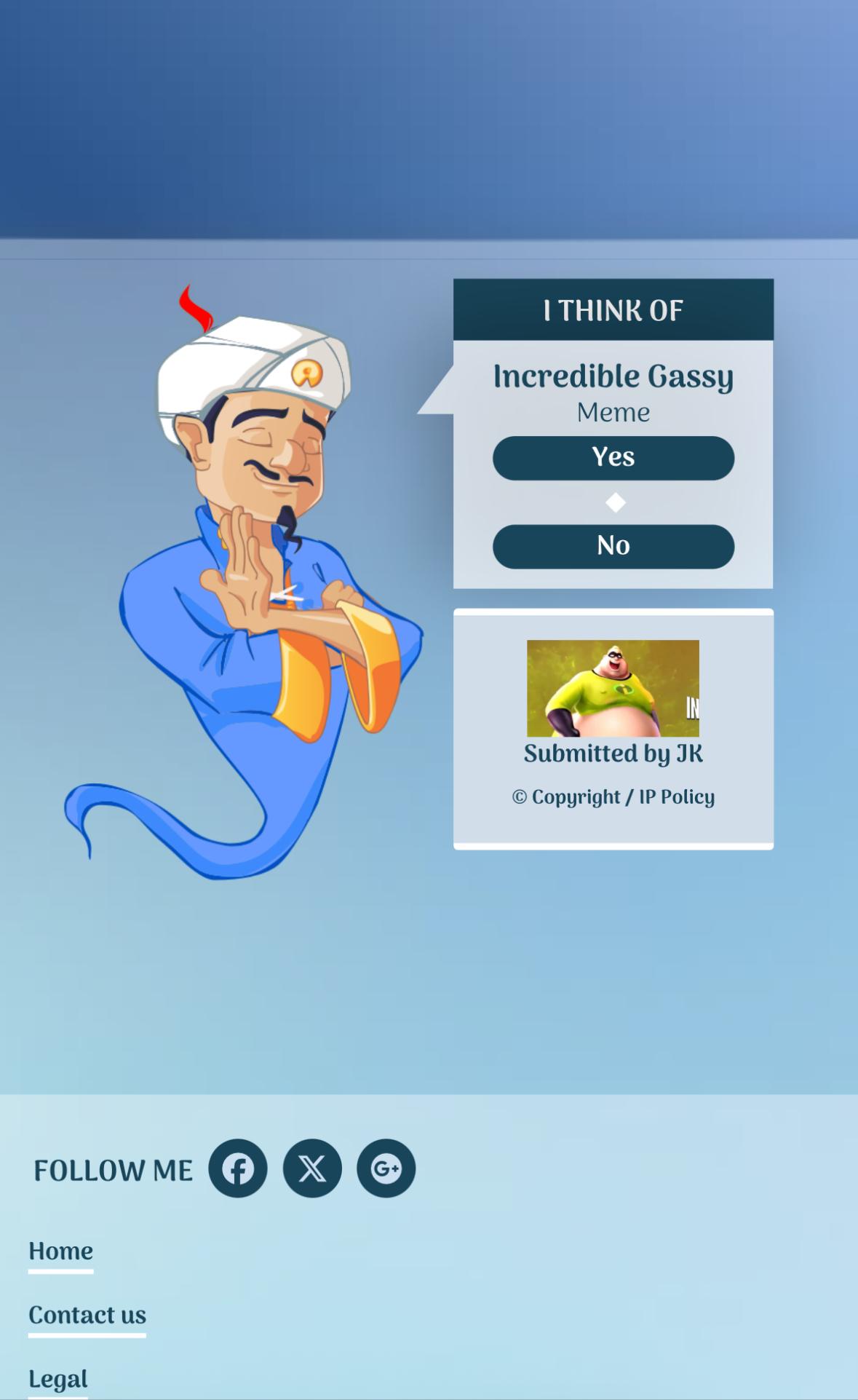The height and width of the screenshot is (1400, 858).
Task: Go to the Home link
Action: click(x=60, y=1251)
